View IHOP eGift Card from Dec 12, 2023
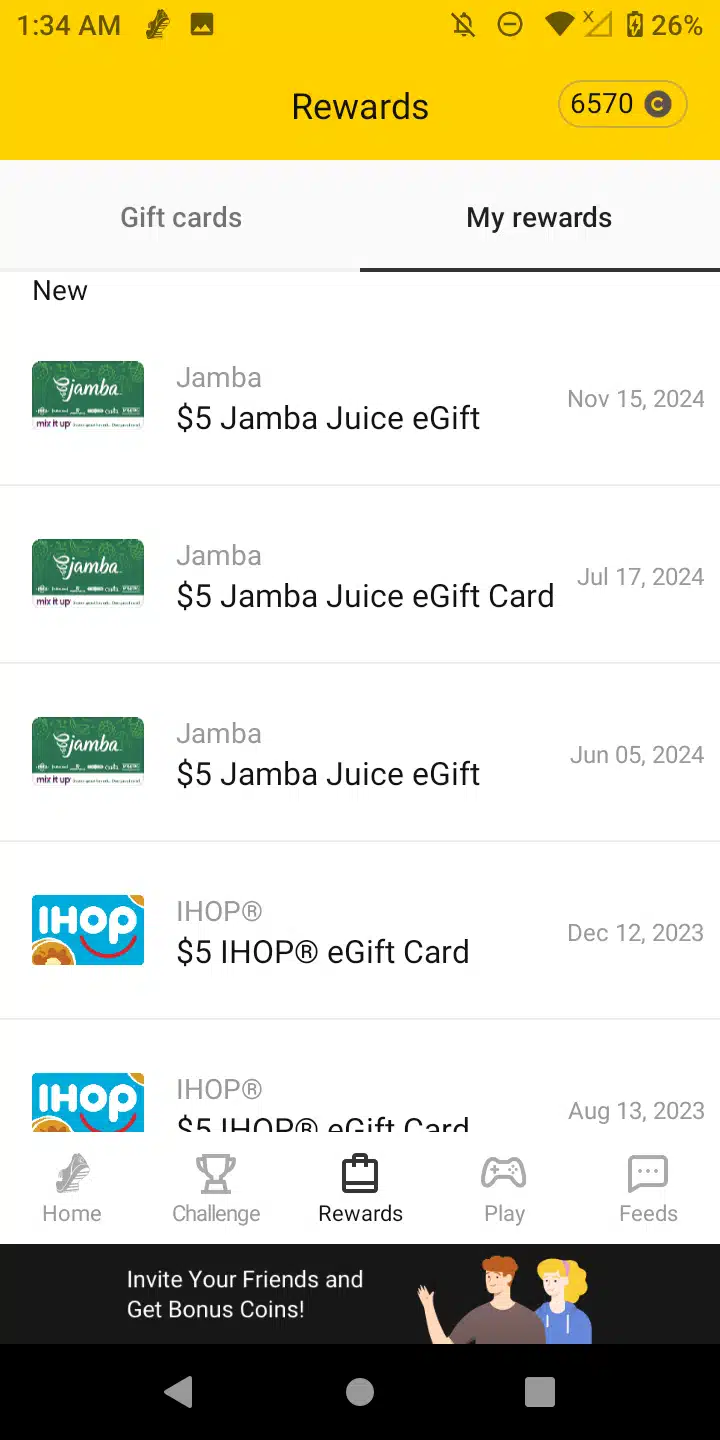720x1440 pixels. [360, 932]
